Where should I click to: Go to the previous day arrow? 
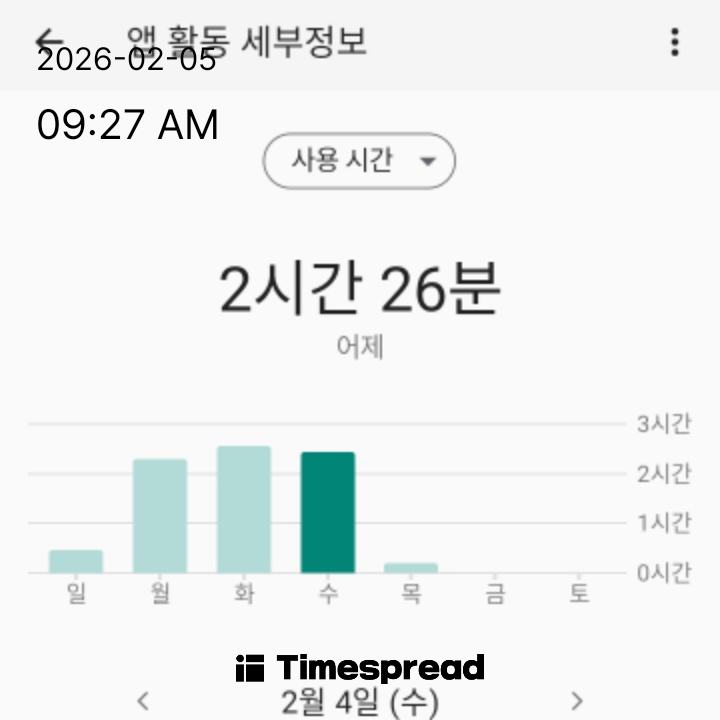(143, 700)
